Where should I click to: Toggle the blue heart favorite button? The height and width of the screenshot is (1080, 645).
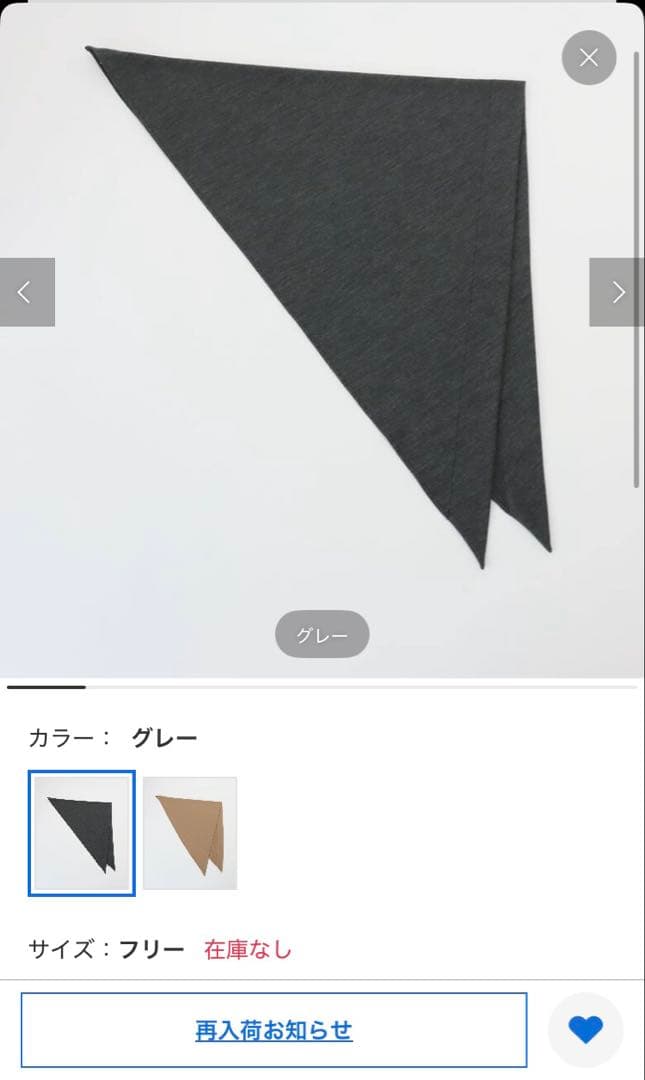(585, 1030)
